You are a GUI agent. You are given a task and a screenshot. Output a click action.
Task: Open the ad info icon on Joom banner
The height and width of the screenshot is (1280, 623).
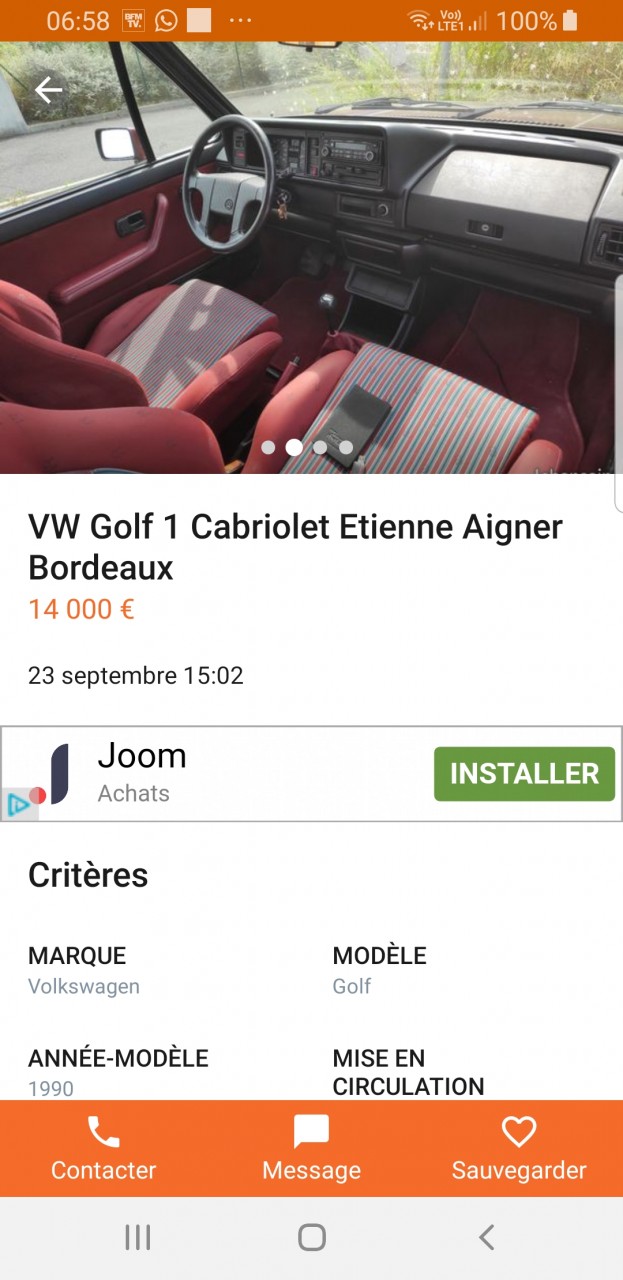point(18,804)
